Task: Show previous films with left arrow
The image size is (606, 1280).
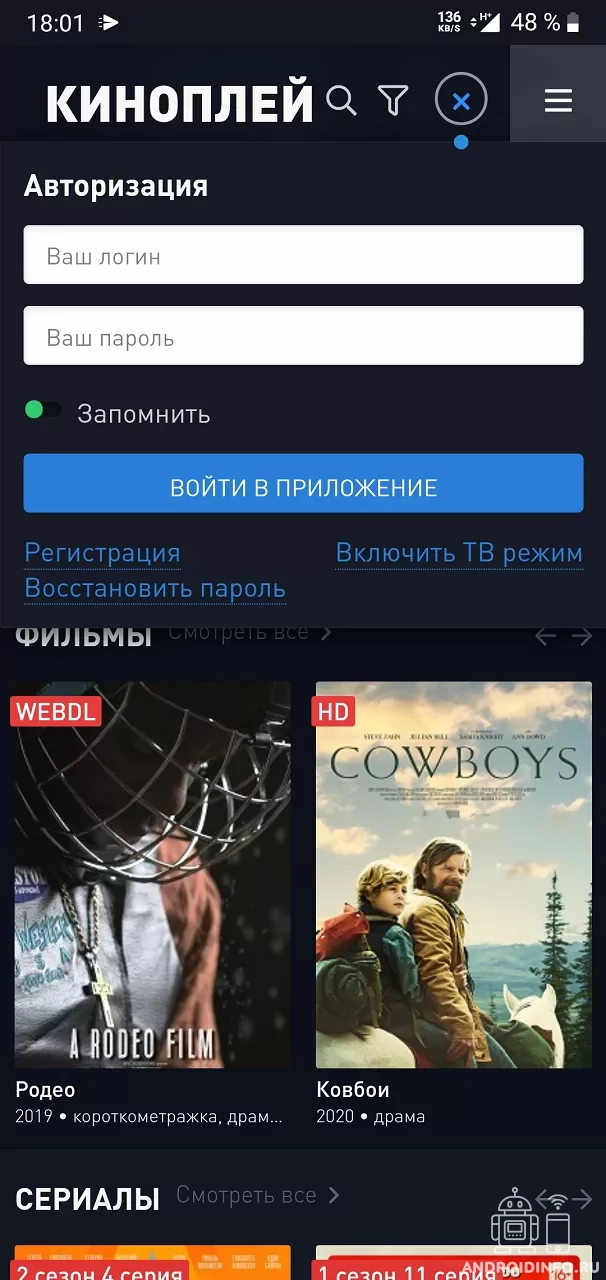Action: [x=545, y=636]
